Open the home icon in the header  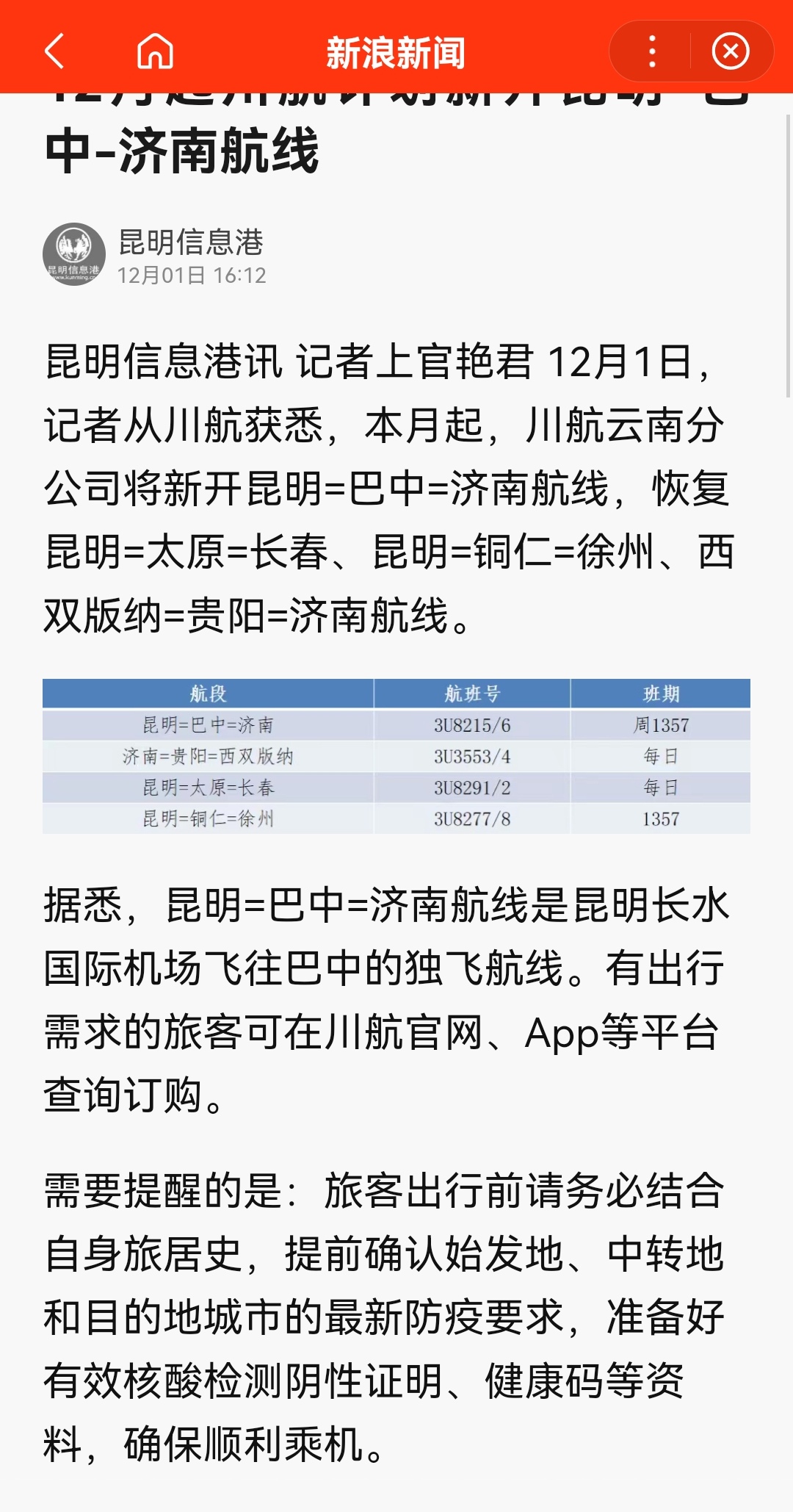pyautogui.click(x=155, y=51)
